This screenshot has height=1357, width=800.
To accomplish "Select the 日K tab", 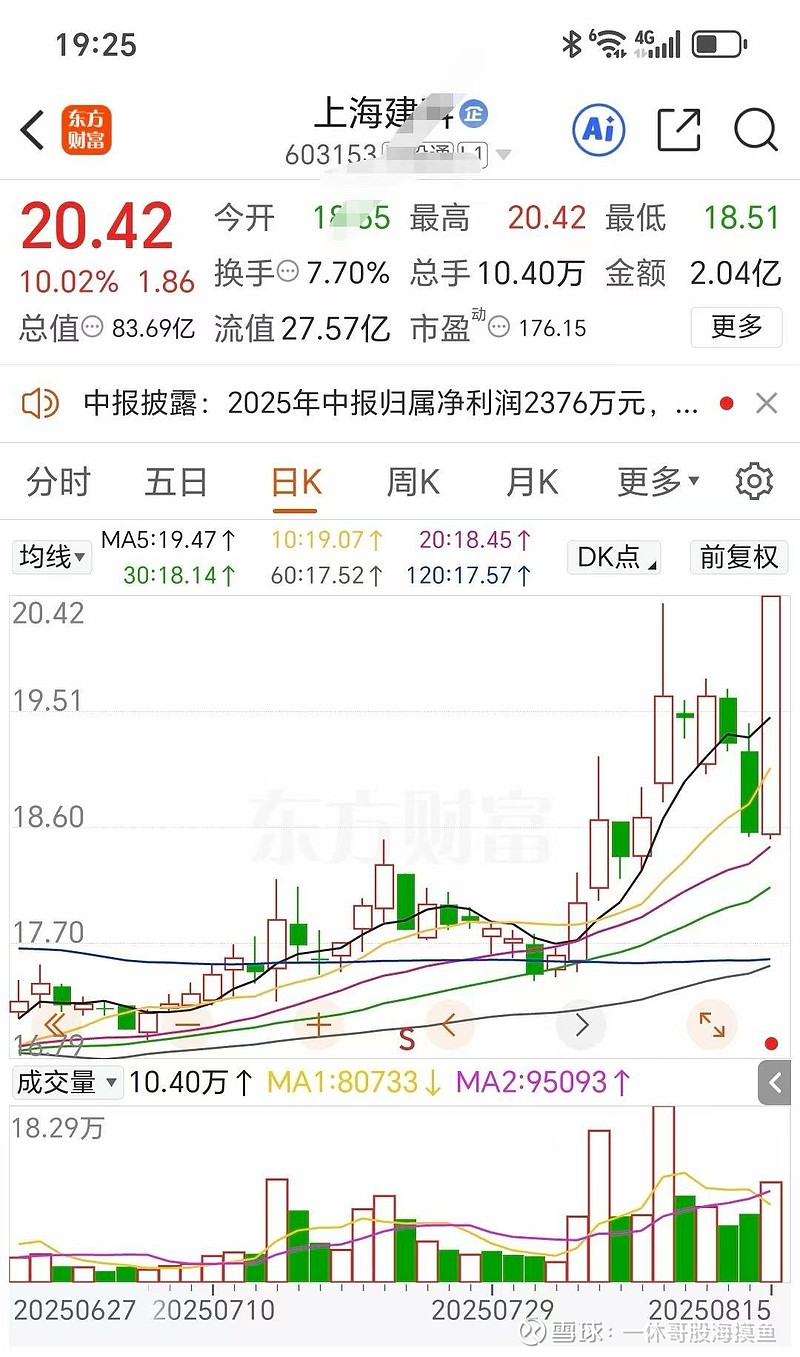I will (x=296, y=482).
